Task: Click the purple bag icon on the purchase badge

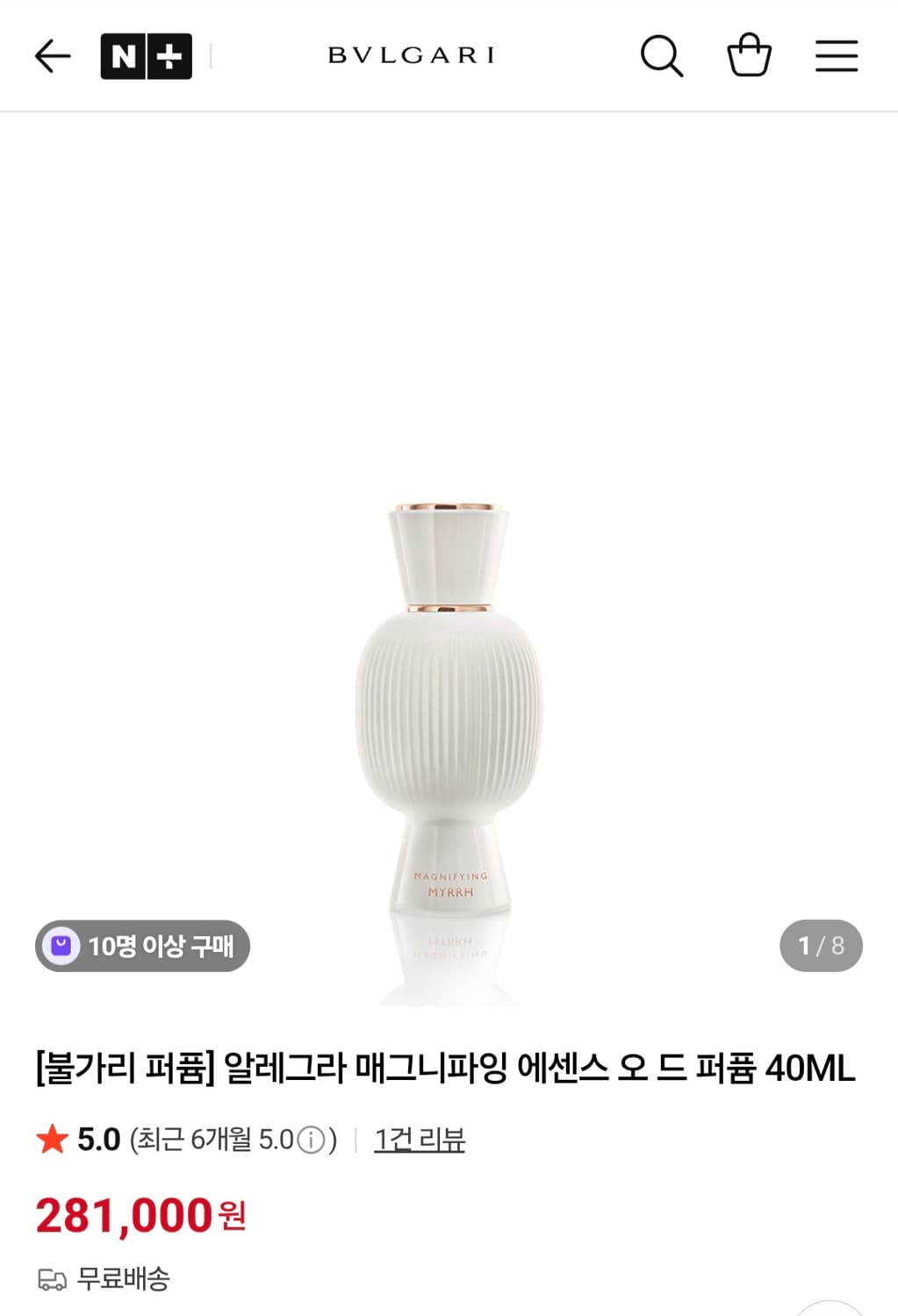Action: point(62,947)
